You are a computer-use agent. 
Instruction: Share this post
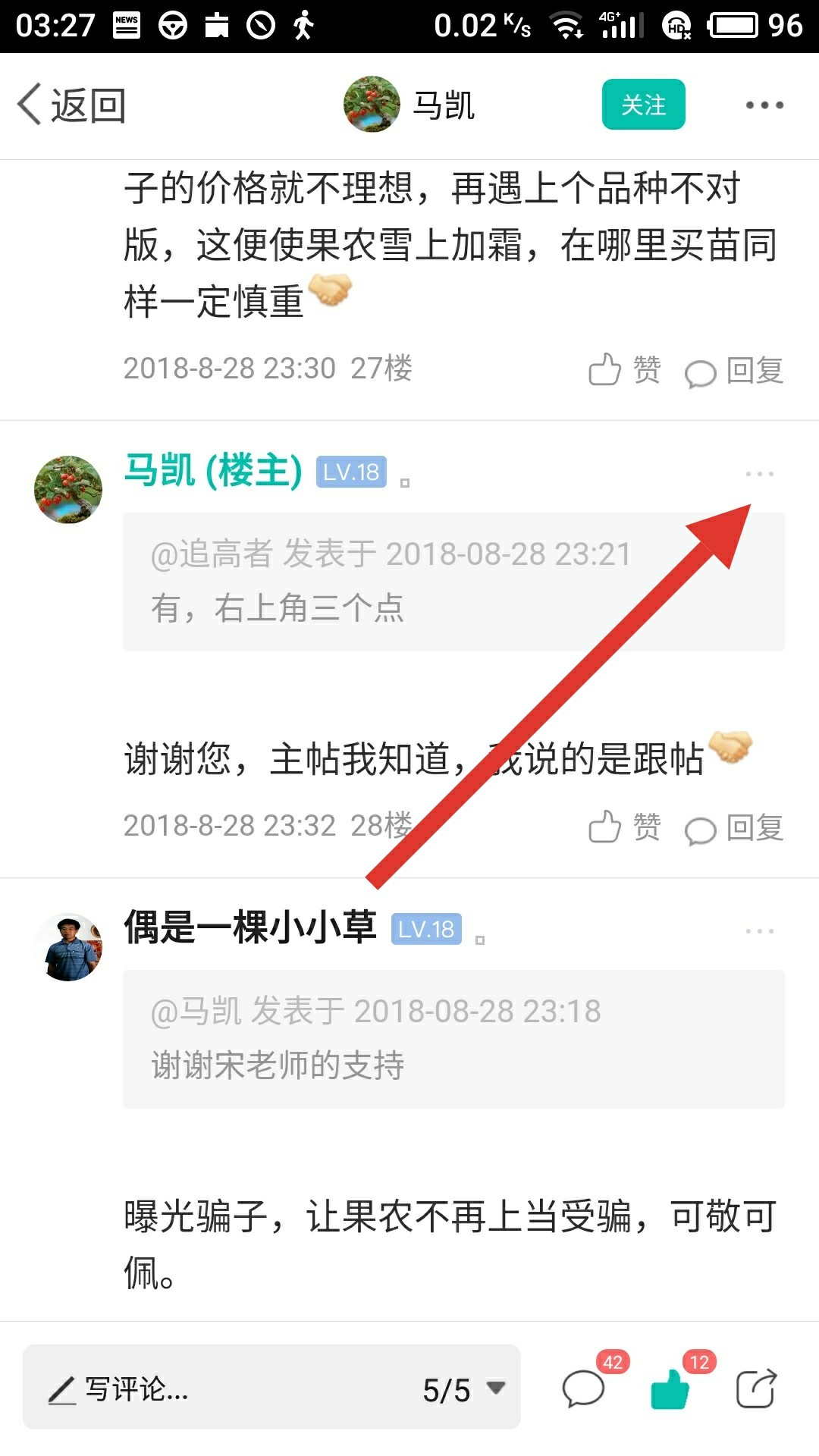[x=757, y=1389]
